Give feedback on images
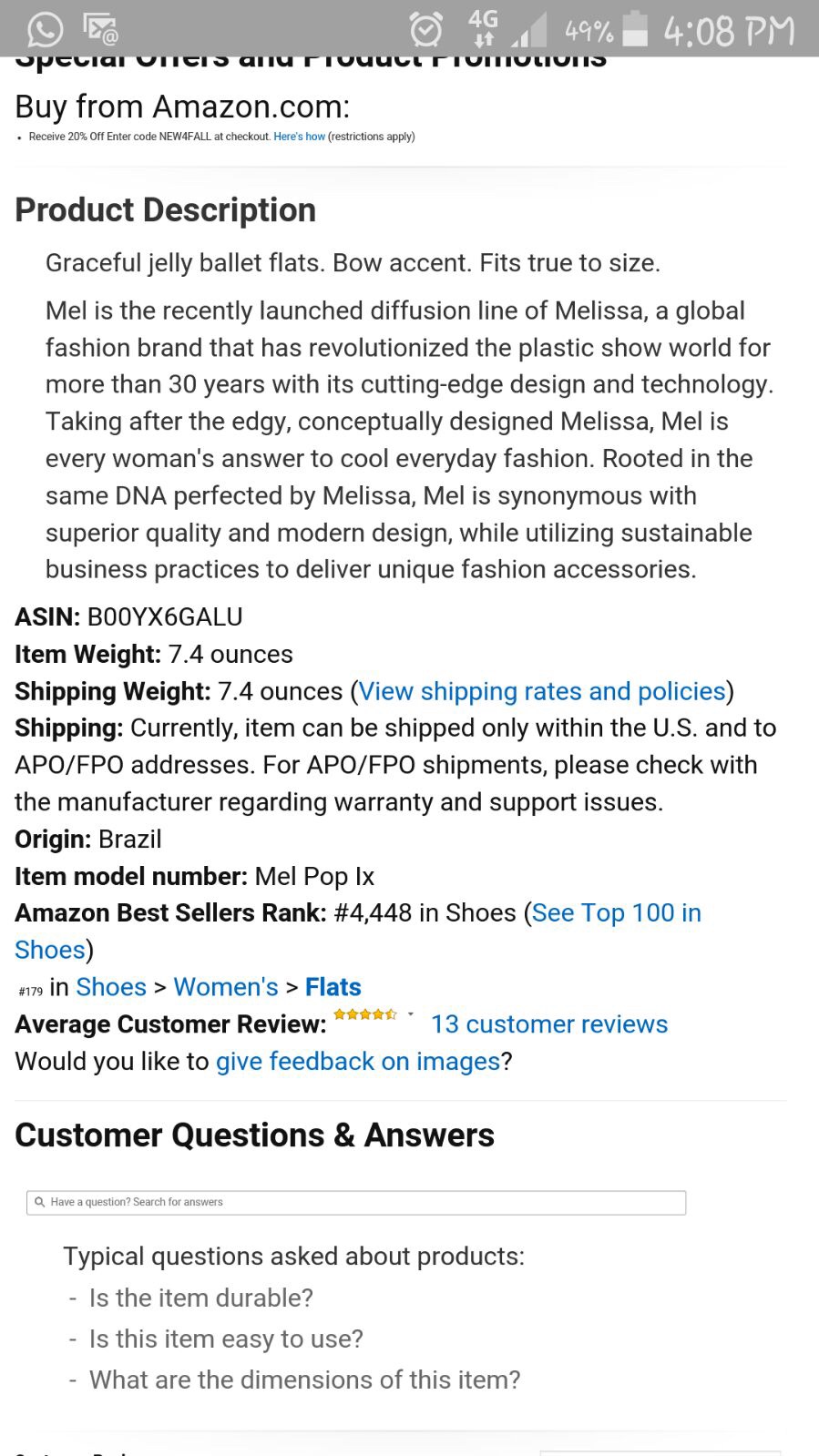The width and height of the screenshot is (819, 1456). (x=358, y=1062)
